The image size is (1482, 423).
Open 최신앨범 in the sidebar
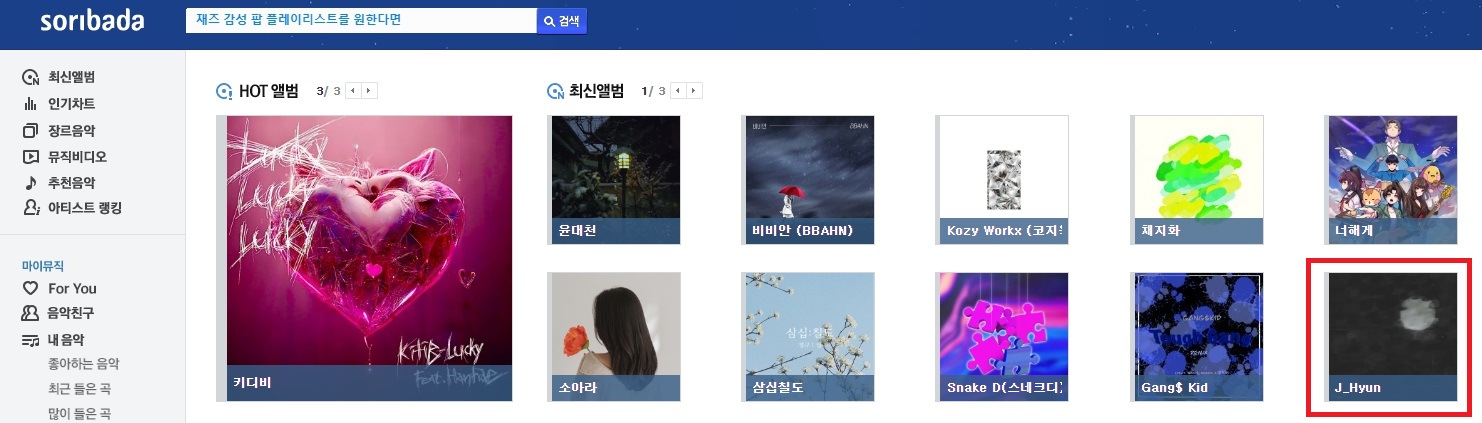coord(70,77)
